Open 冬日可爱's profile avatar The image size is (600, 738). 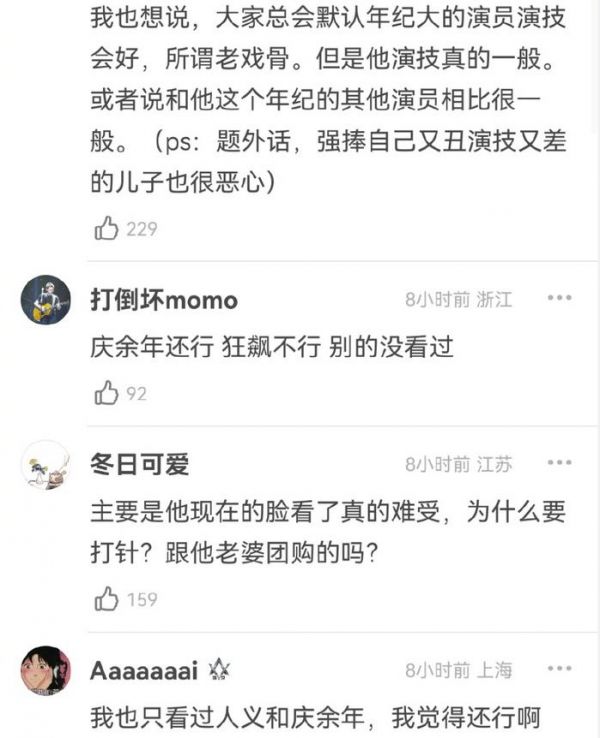coord(46,465)
